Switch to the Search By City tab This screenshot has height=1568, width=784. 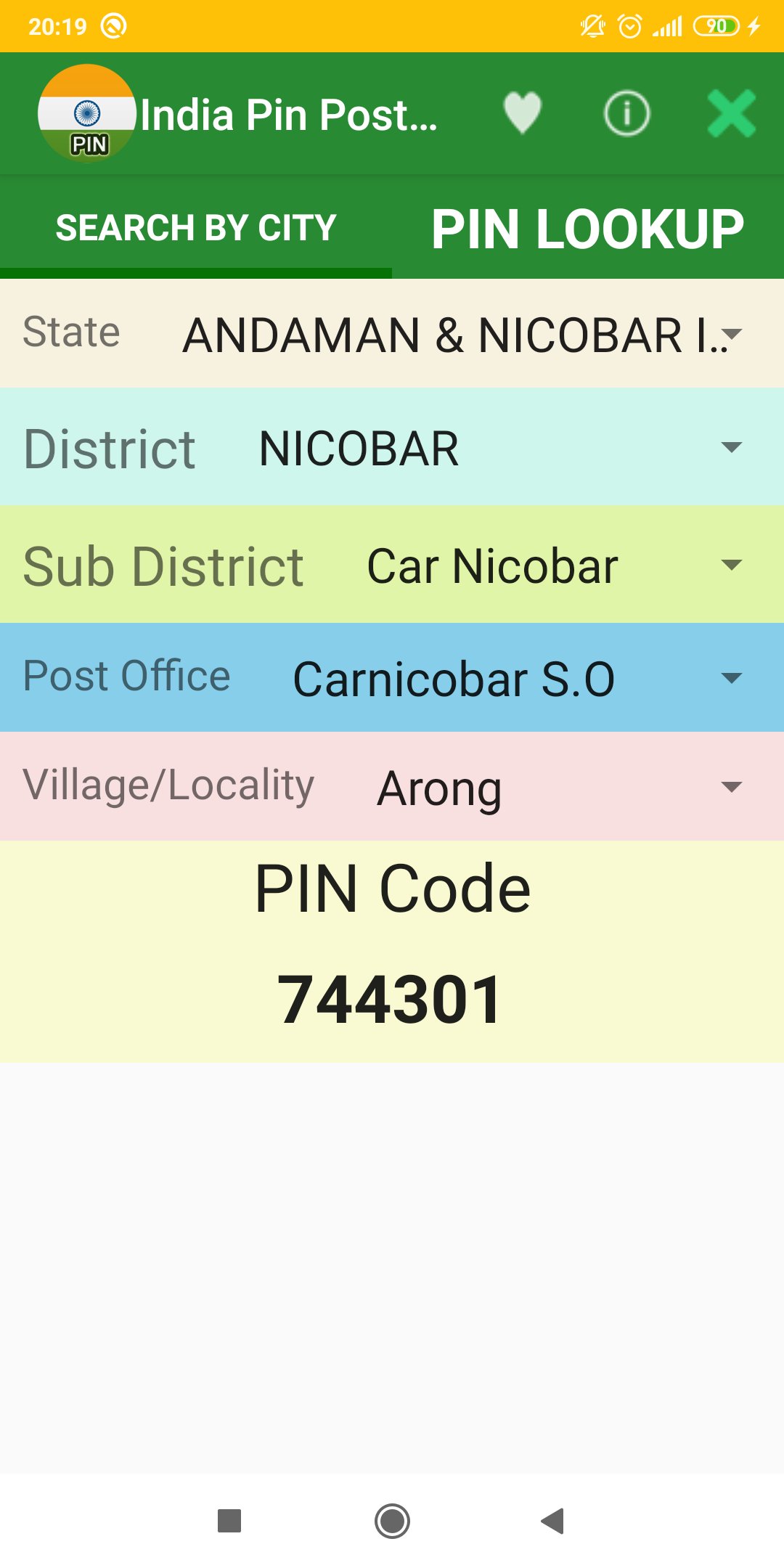point(196,227)
